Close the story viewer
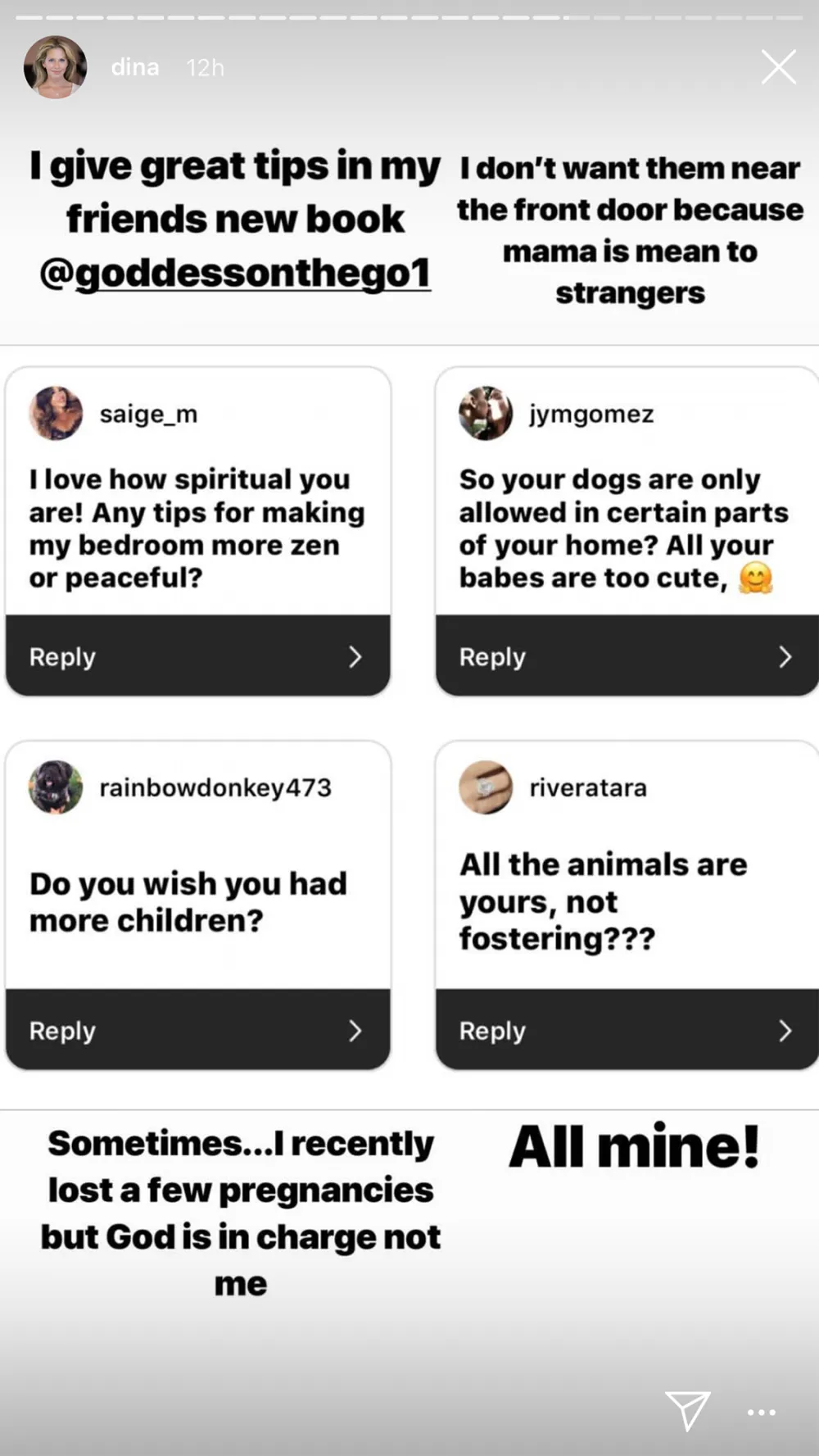 point(778,67)
